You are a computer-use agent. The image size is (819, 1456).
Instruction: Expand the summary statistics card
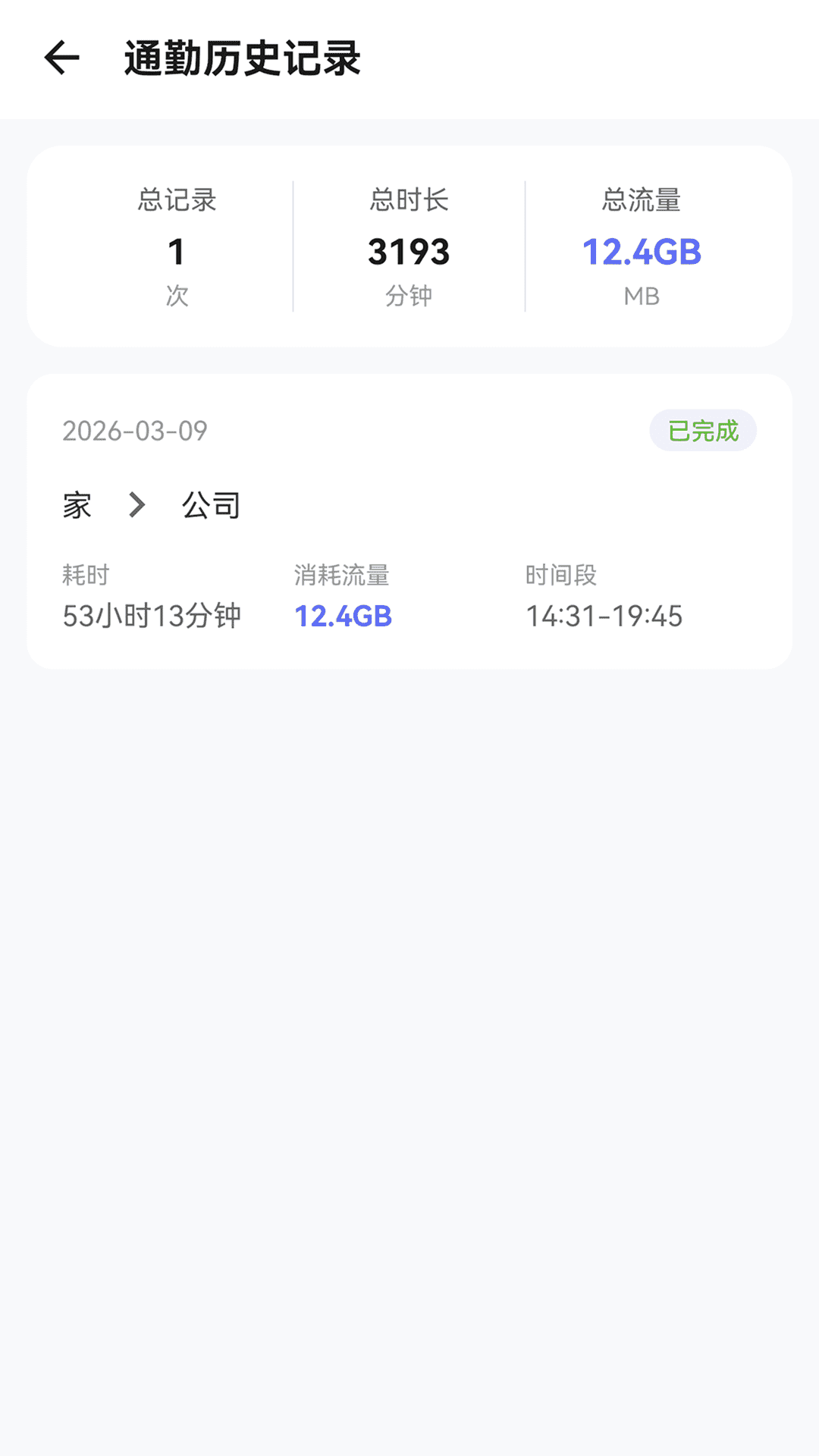(409, 246)
